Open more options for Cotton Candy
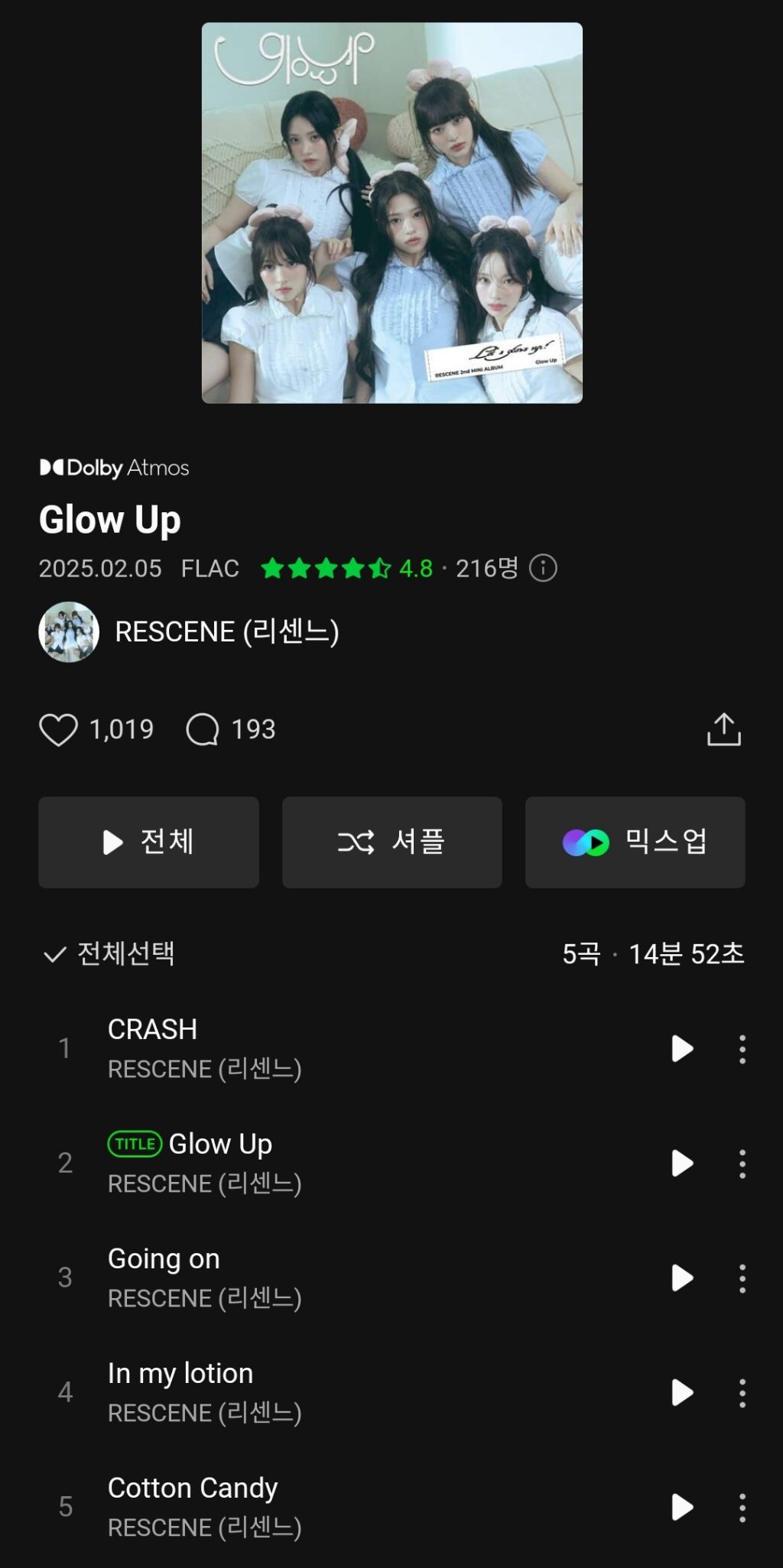Viewport: 783px width, 1568px height. pos(742,1507)
